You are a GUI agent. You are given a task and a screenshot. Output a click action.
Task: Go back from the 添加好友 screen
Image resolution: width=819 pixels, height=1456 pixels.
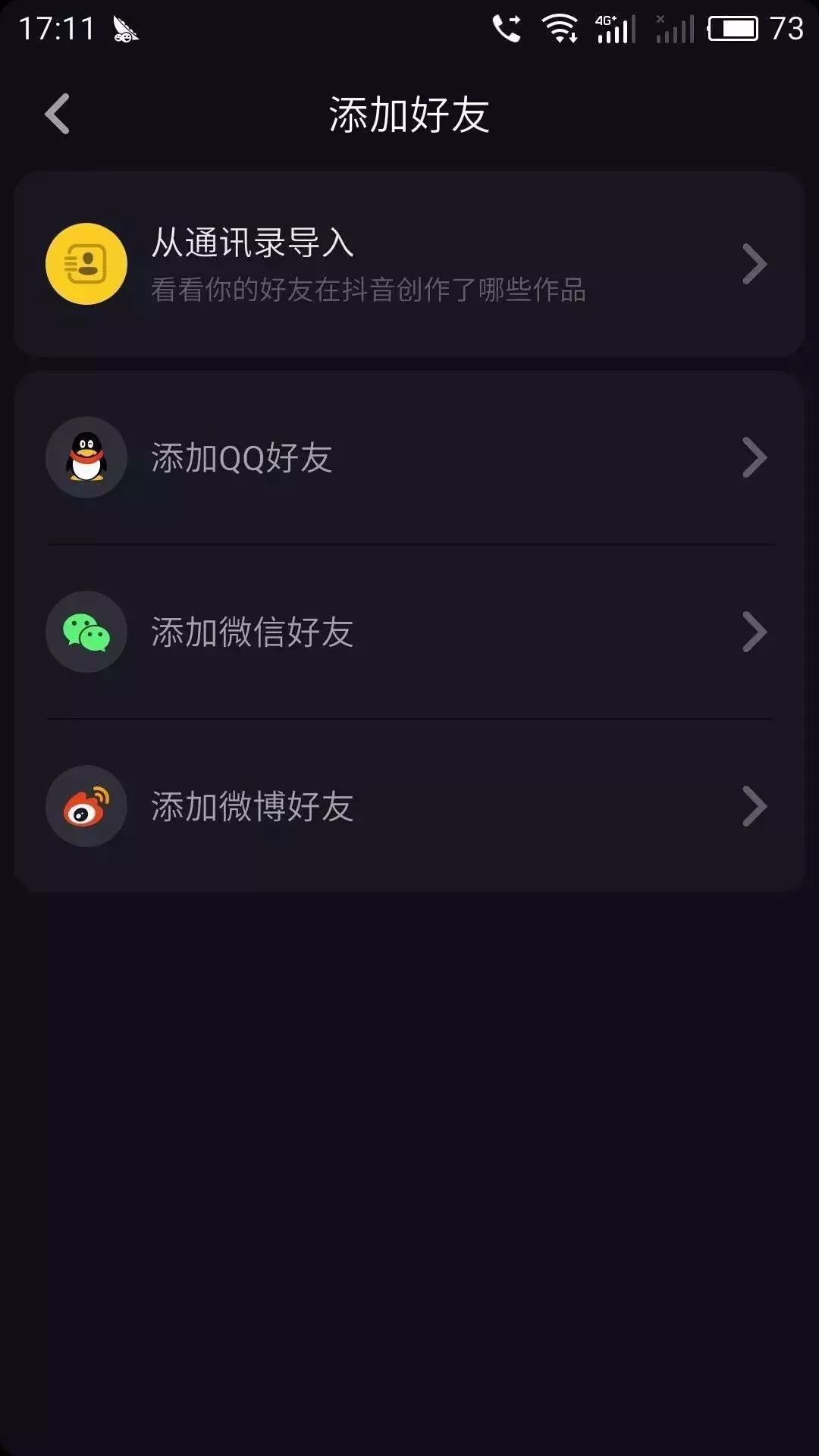click(58, 115)
